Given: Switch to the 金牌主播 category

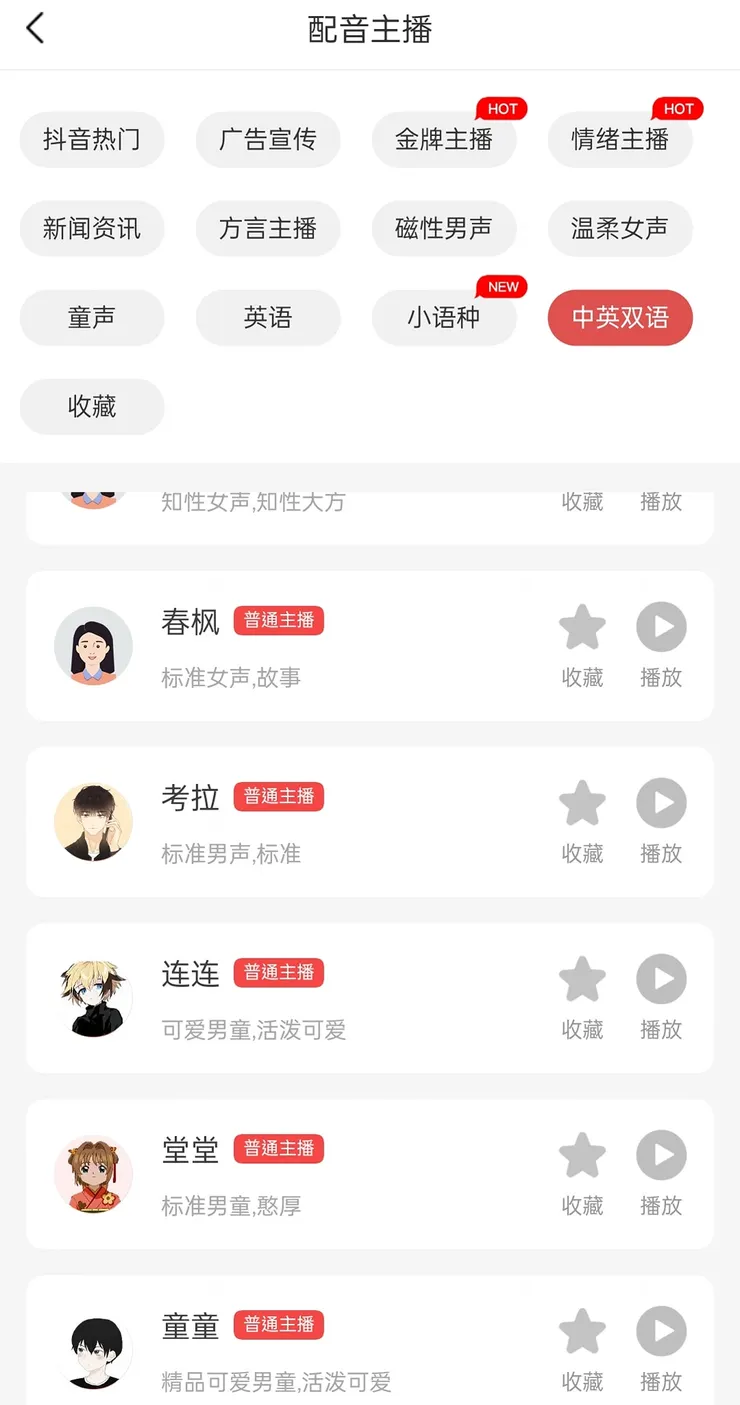Looking at the screenshot, I should point(444,140).
